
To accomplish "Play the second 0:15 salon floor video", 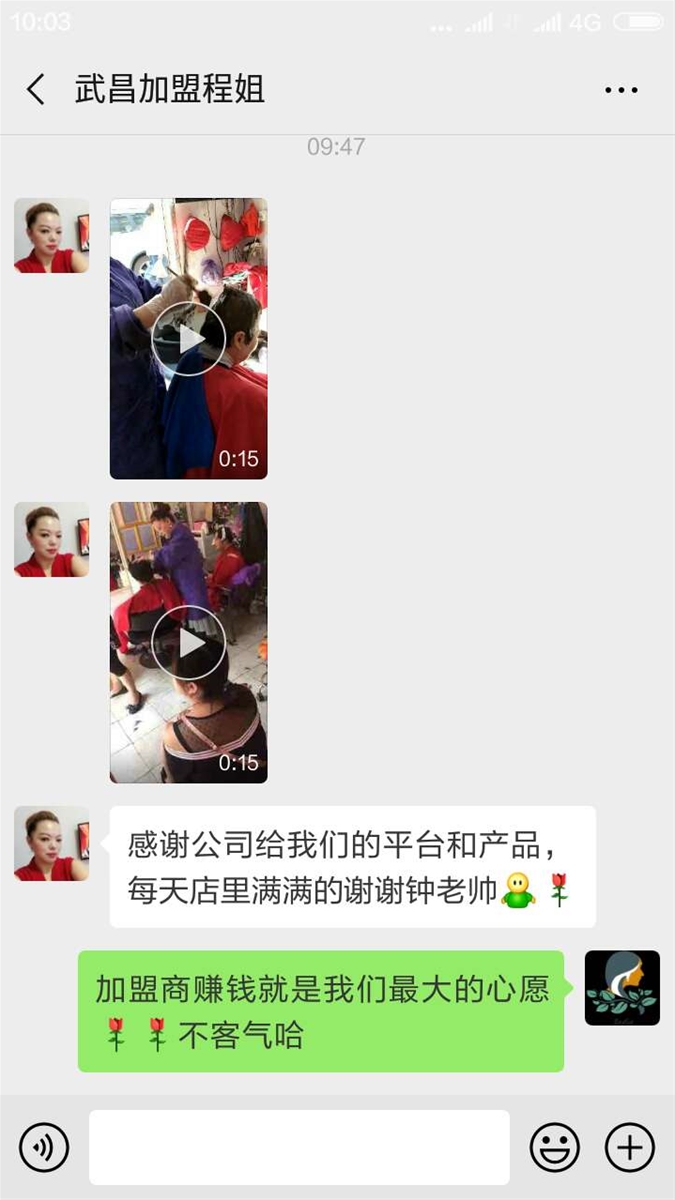I will point(188,642).
